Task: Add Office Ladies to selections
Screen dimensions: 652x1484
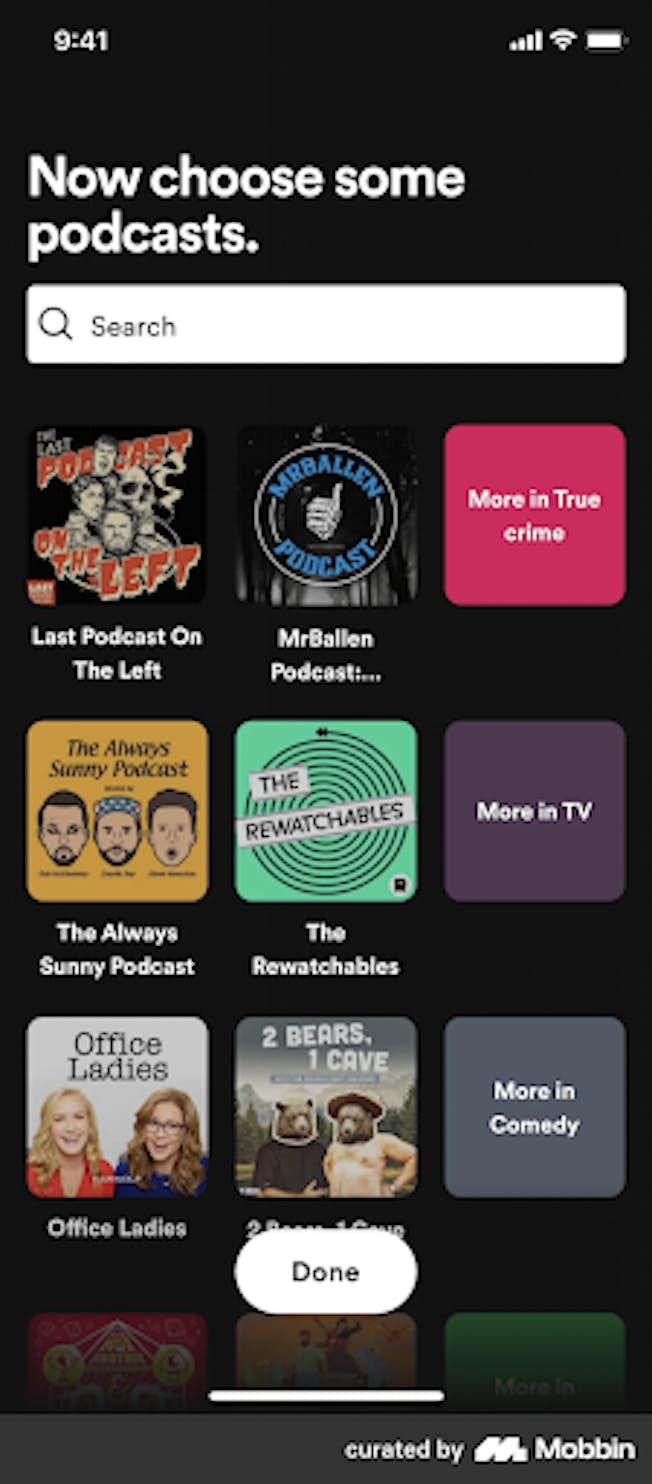Action: coord(117,1107)
